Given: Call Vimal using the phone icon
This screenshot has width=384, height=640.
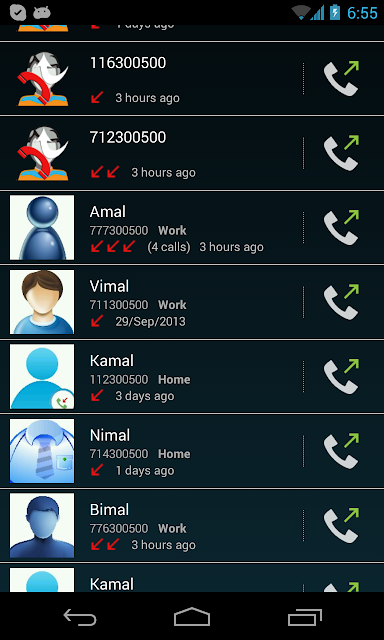Looking at the screenshot, I should click(341, 302).
